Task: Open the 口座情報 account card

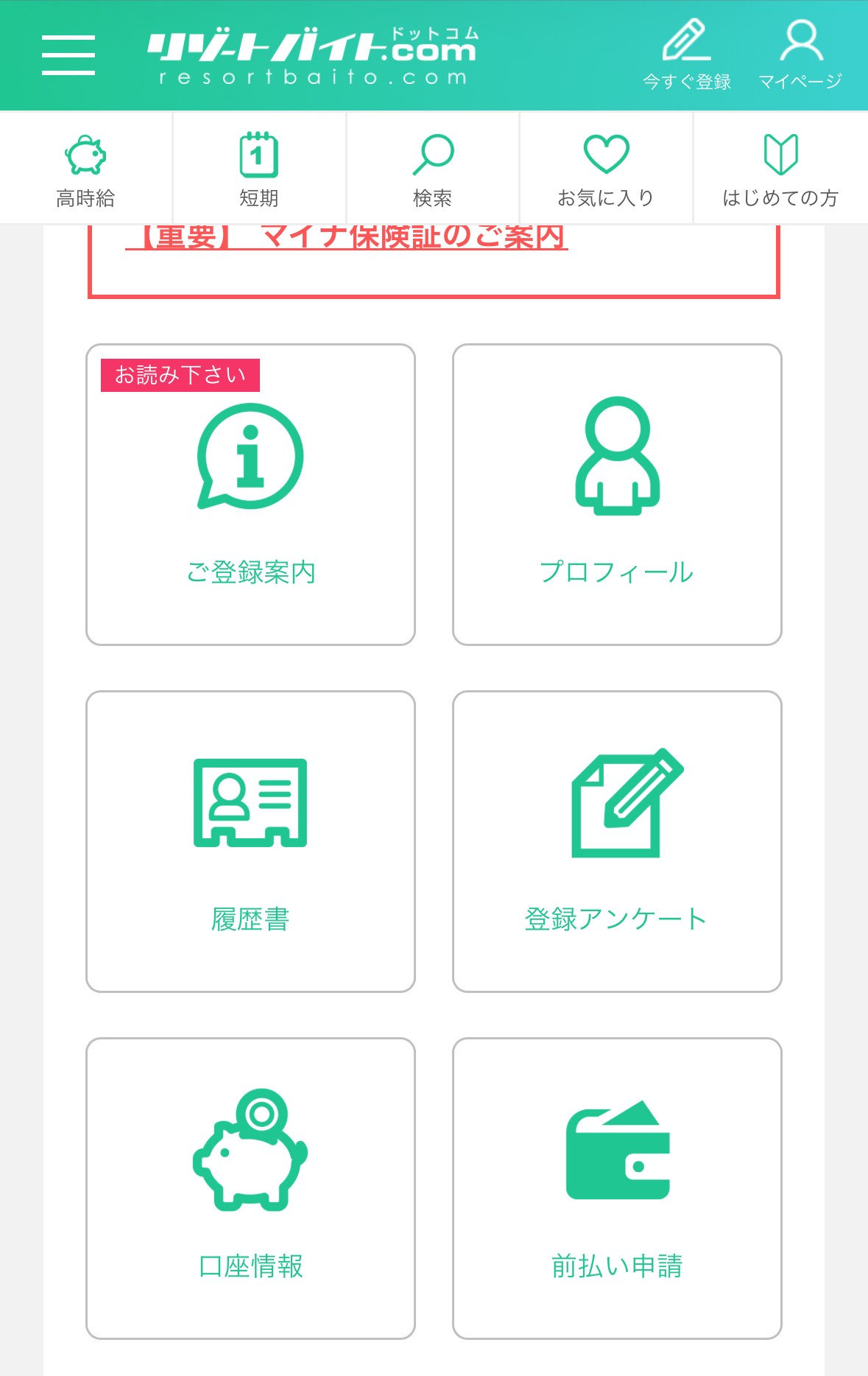Action: click(x=250, y=1188)
